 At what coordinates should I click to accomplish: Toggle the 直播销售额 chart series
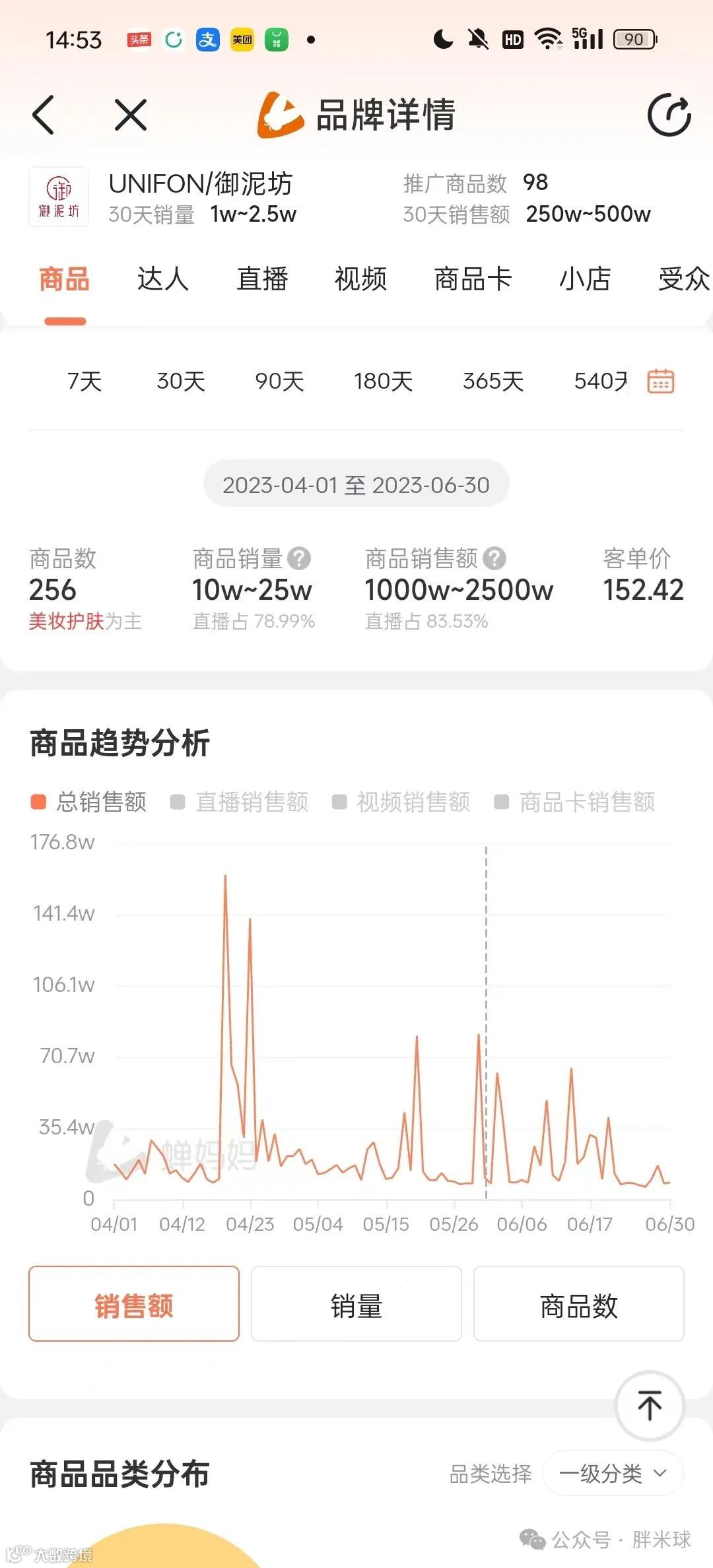[240, 802]
